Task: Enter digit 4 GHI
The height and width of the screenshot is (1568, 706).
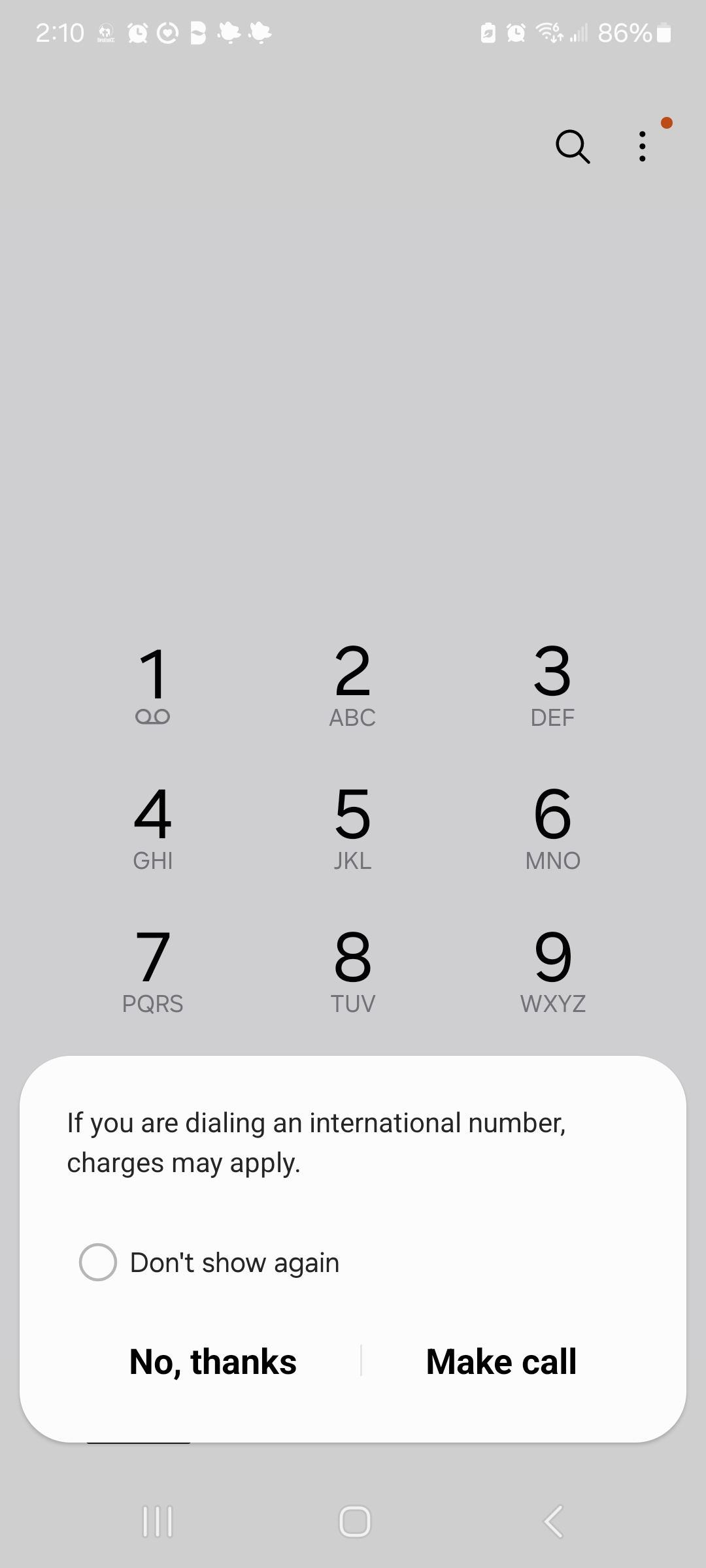Action: click(153, 828)
